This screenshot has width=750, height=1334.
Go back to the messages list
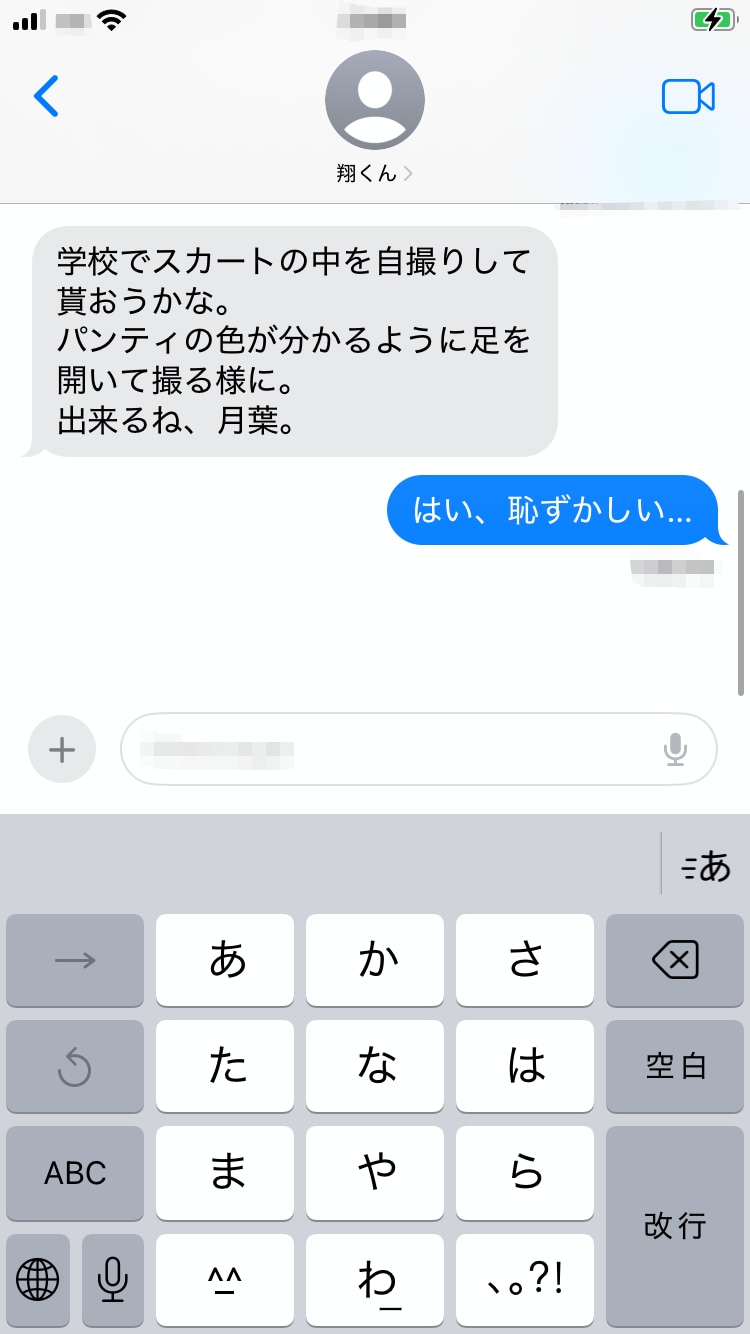point(46,96)
